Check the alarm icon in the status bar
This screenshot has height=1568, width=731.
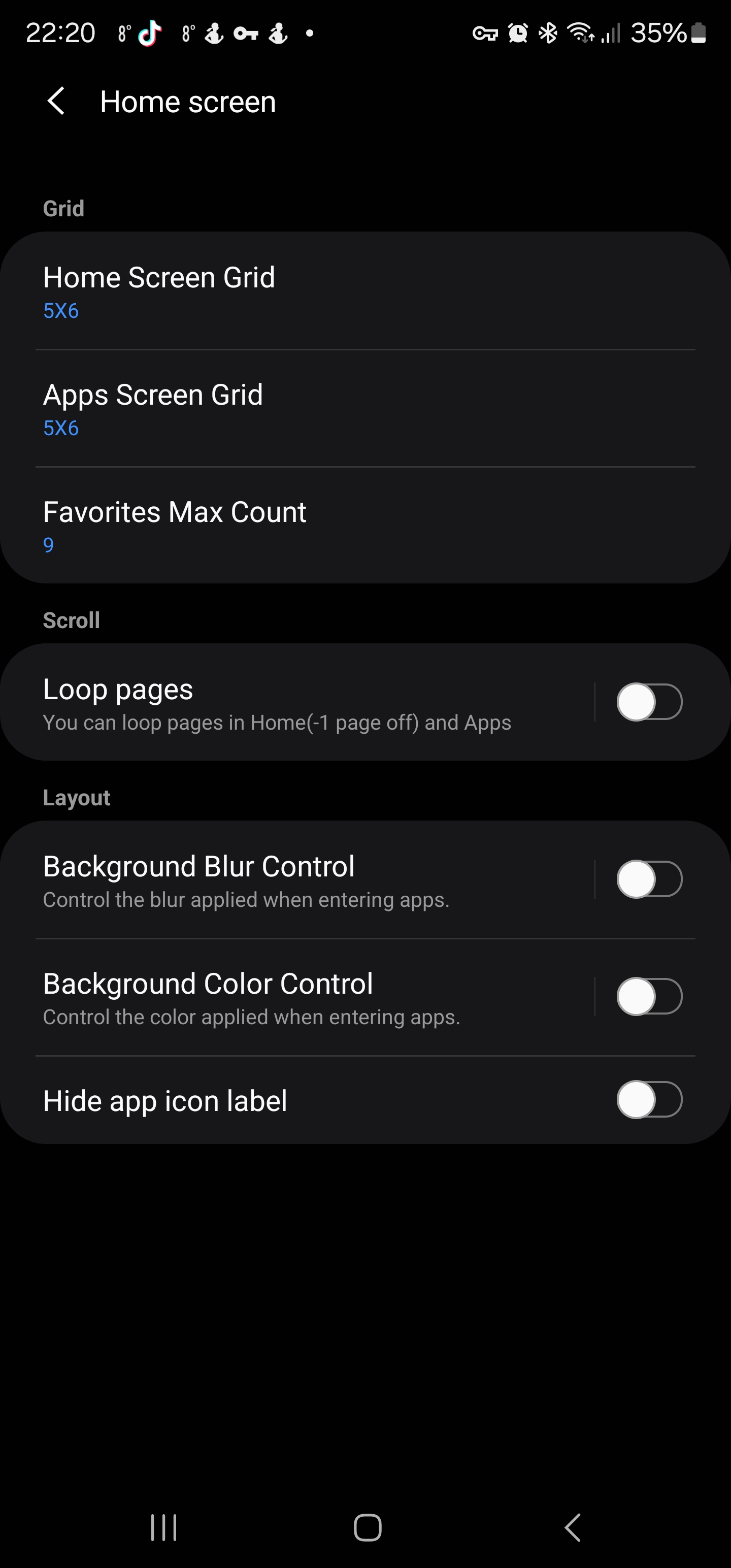(518, 33)
